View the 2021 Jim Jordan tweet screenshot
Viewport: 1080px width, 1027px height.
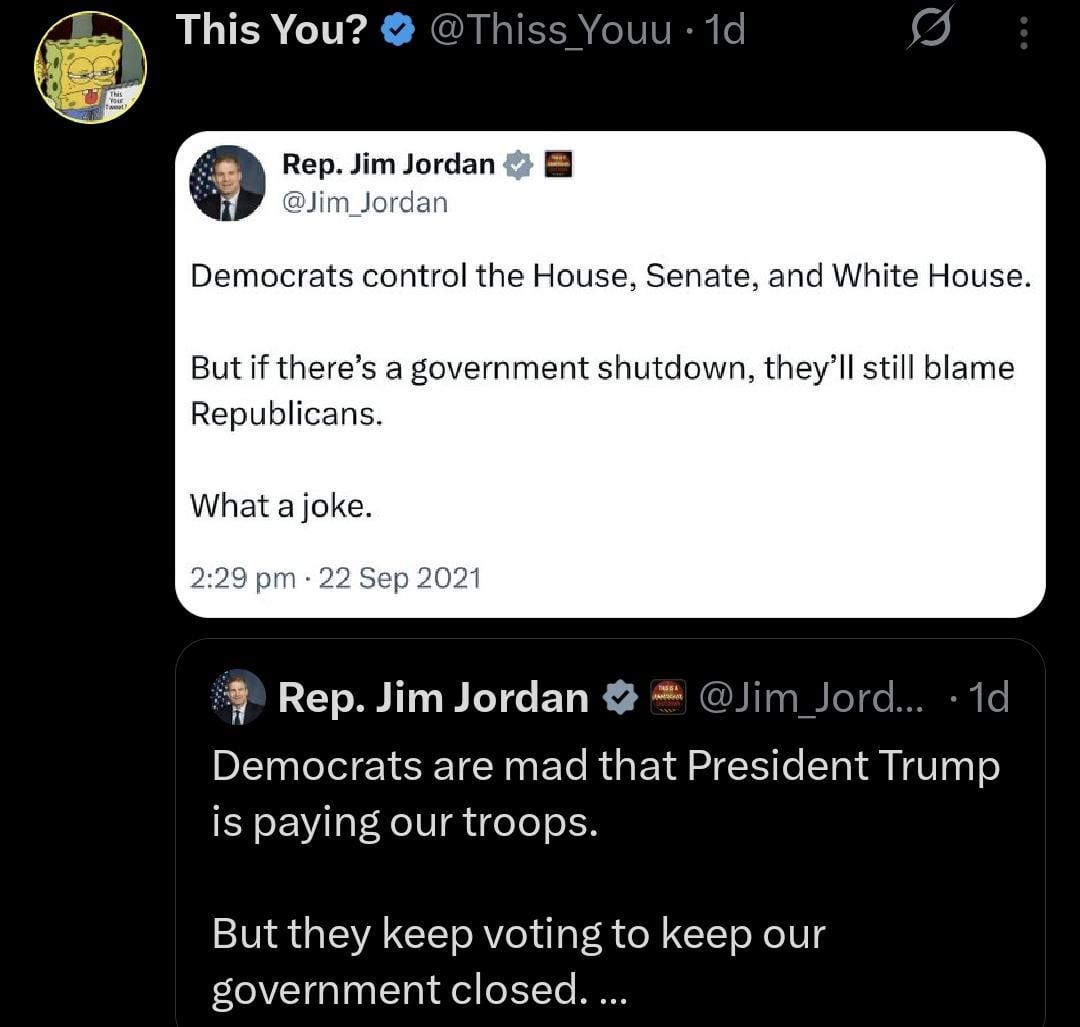point(610,375)
